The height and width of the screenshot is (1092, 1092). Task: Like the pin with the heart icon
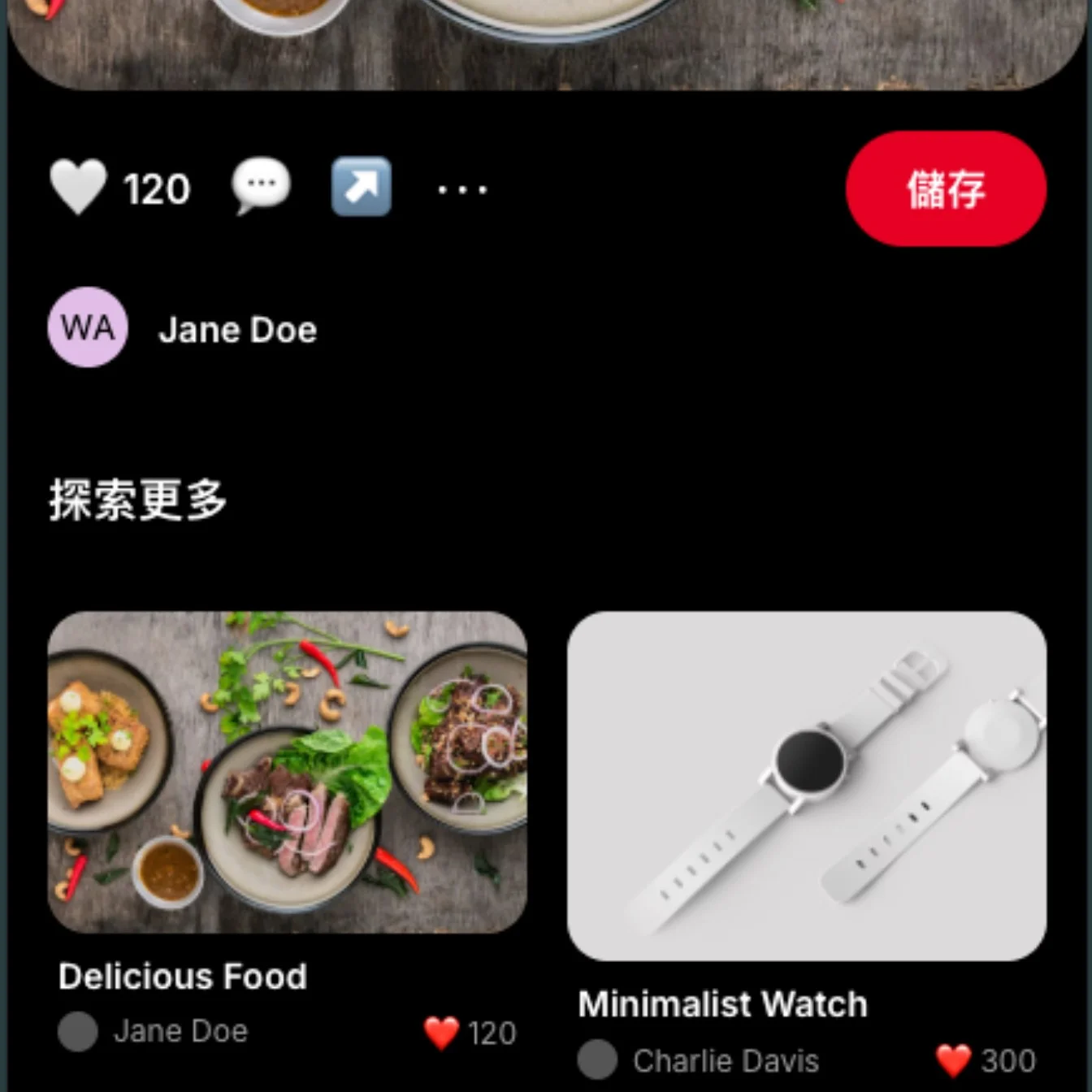78,188
